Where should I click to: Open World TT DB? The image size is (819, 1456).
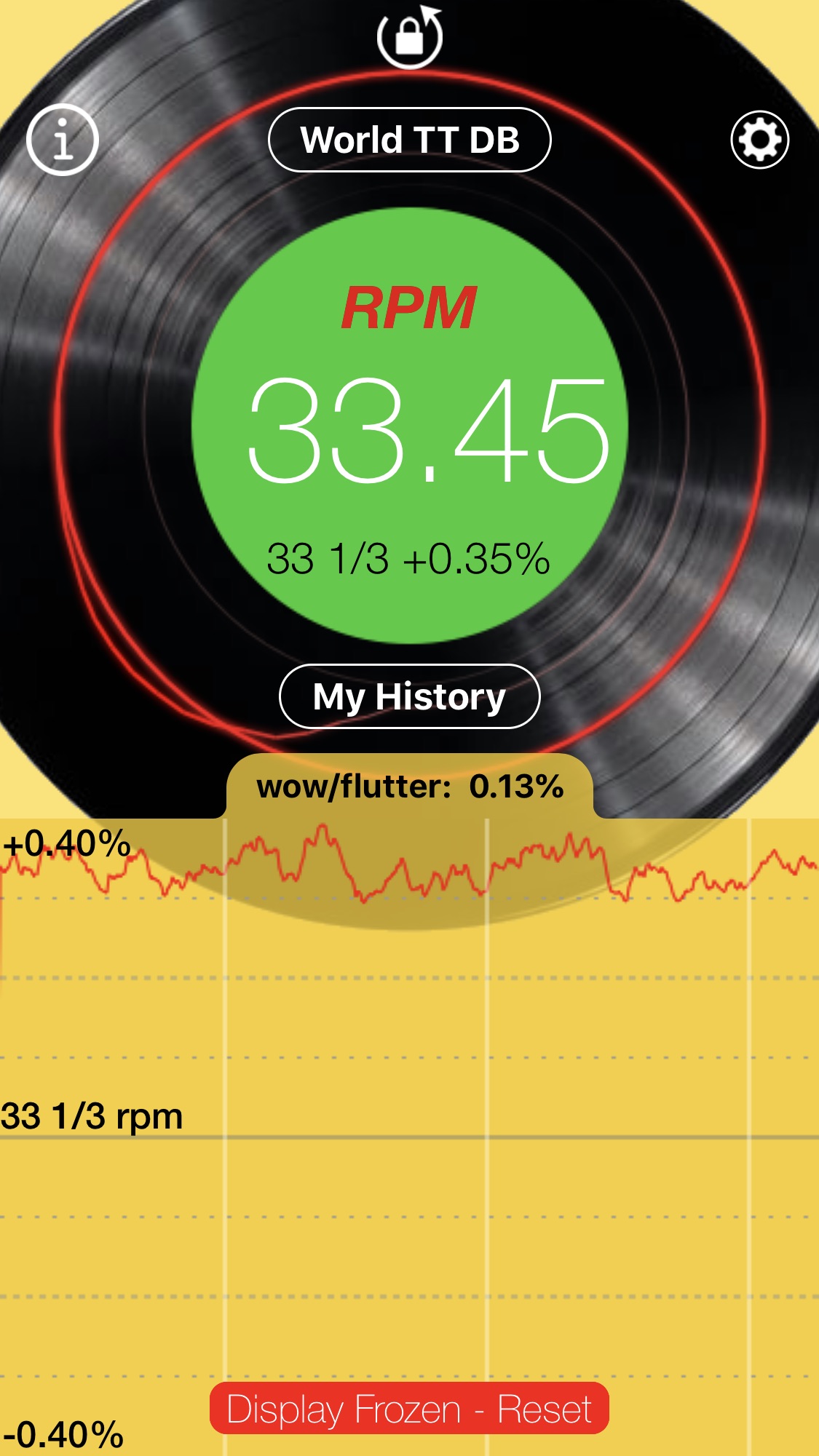click(x=410, y=140)
